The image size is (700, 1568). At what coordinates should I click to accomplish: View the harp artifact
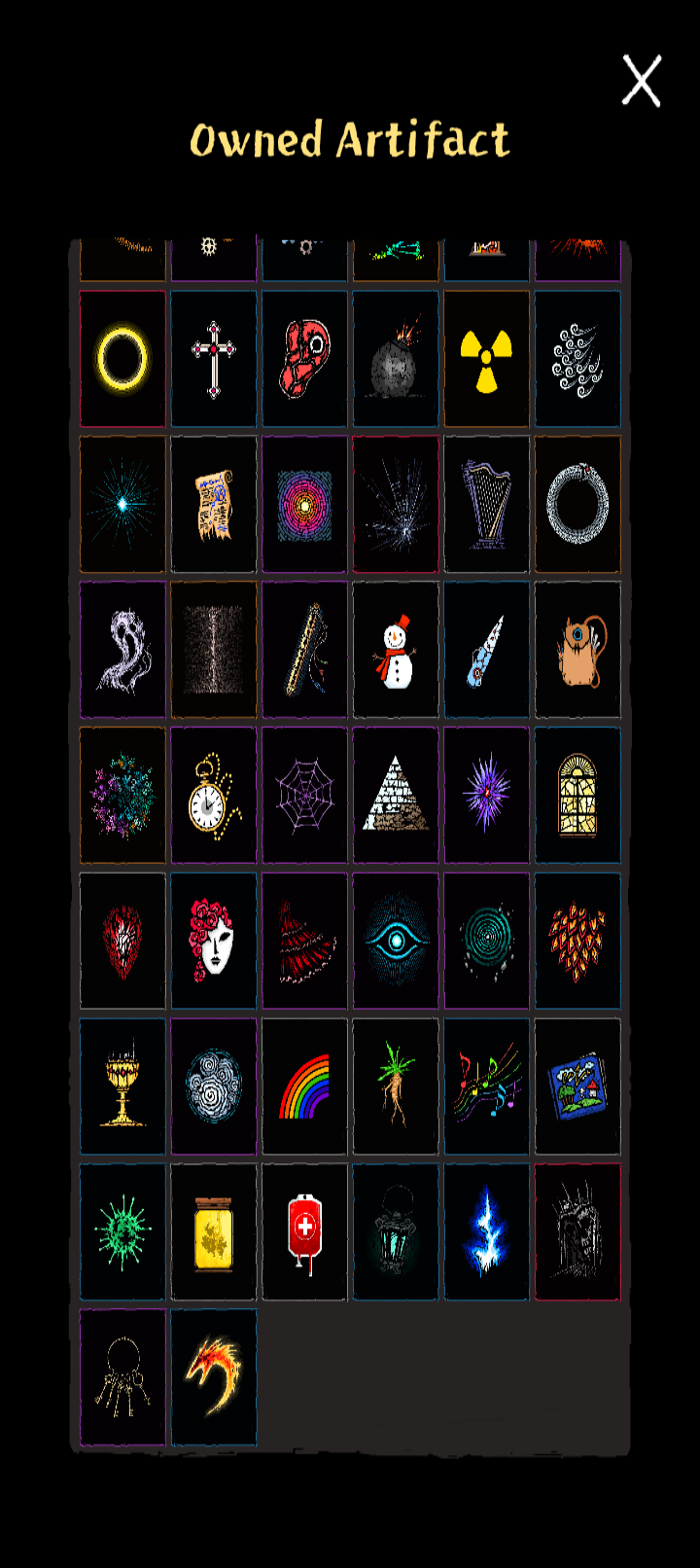[x=486, y=504]
